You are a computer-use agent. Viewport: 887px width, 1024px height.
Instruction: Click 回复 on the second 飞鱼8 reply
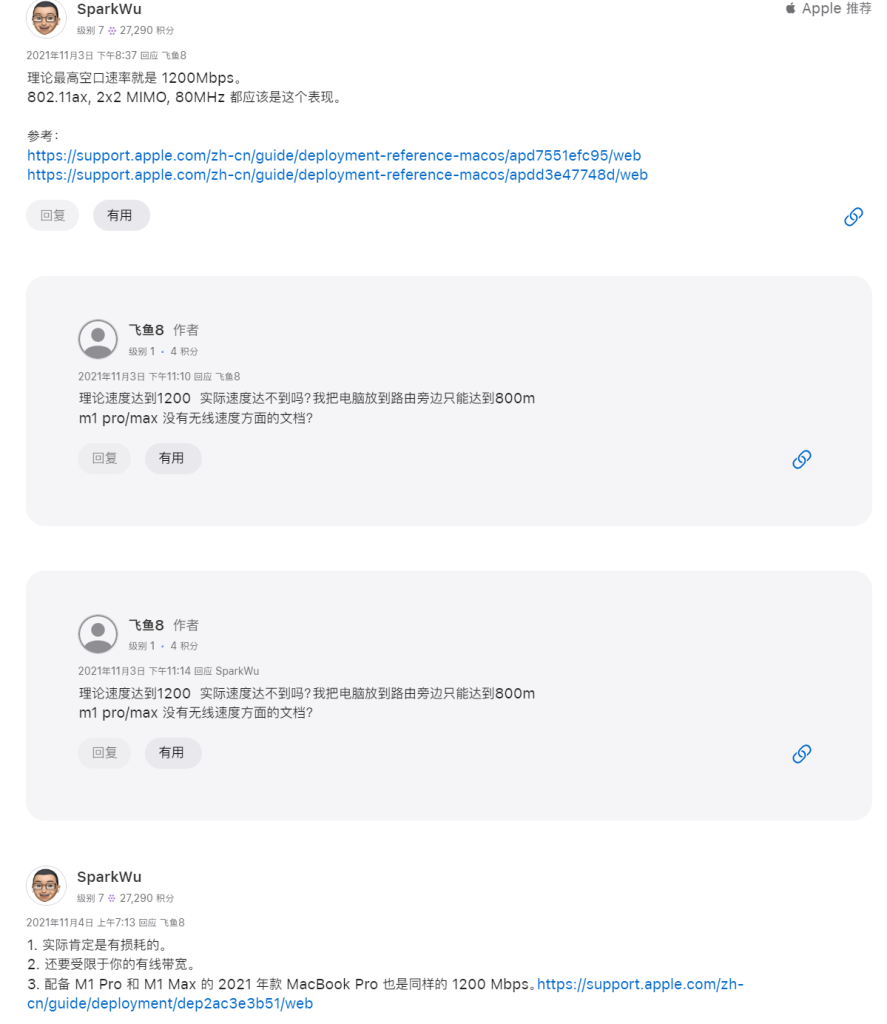[x=104, y=753]
